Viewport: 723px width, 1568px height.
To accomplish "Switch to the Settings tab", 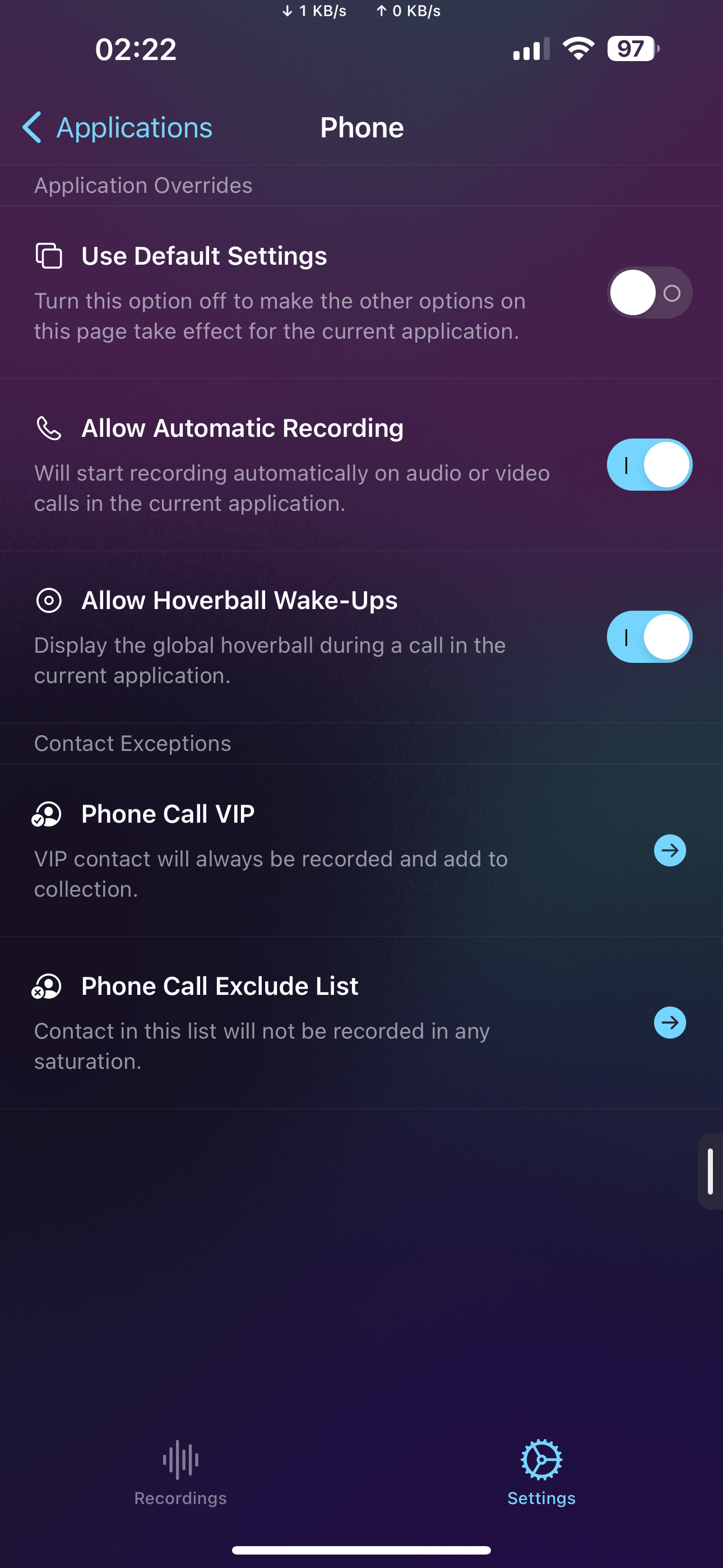I will coord(540,1473).
